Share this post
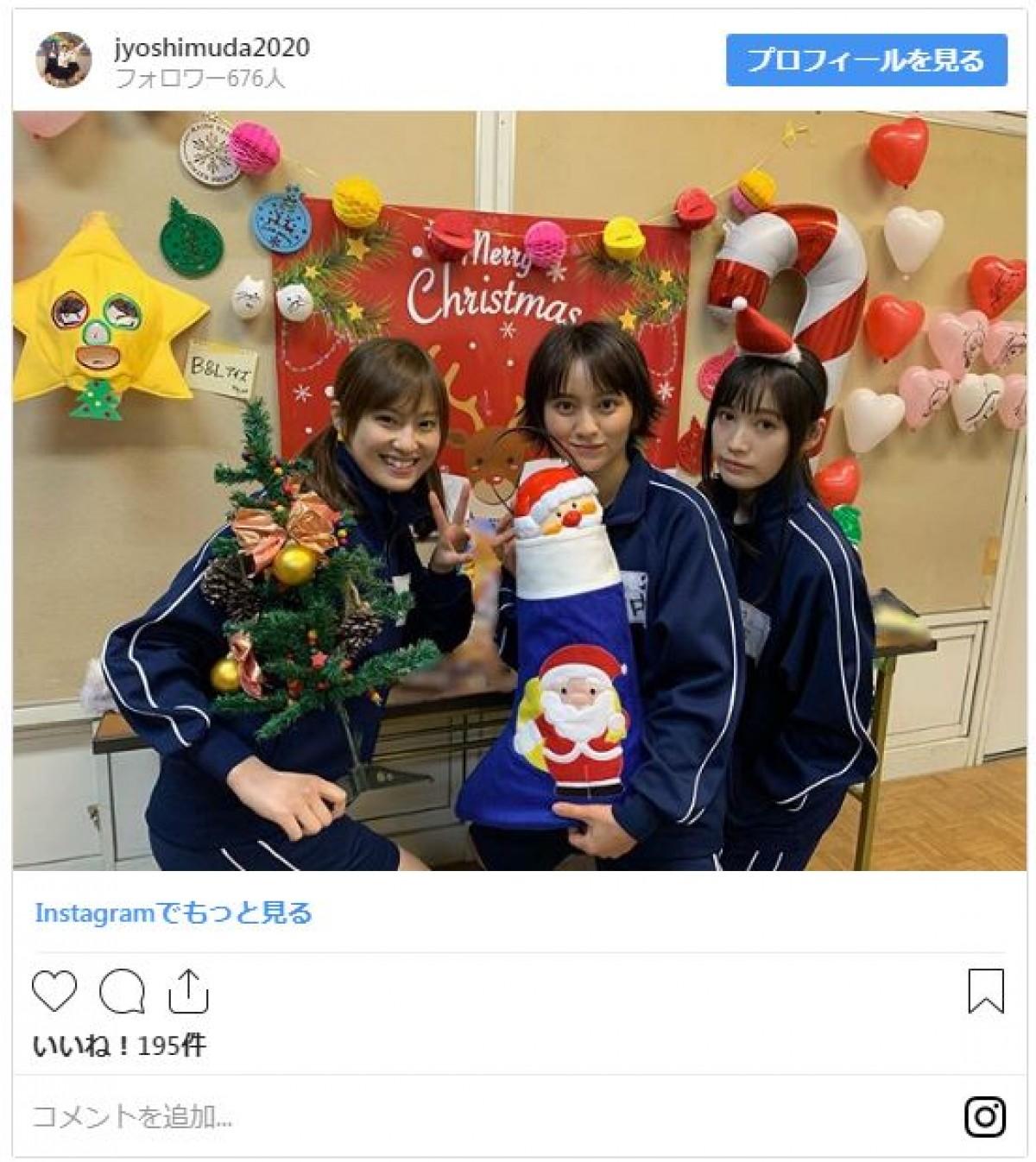Viewport: 1036px width, 1162px height. coord(188,991)
